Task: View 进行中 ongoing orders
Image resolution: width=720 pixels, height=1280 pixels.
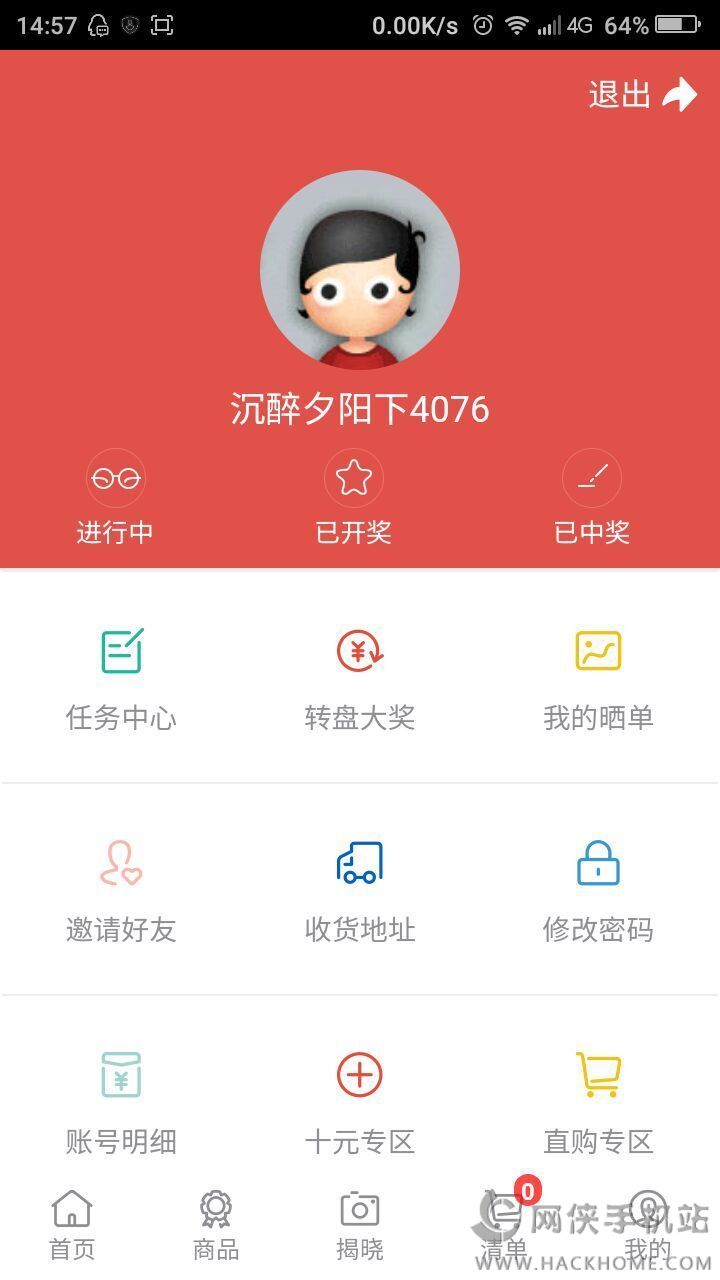Action: tap(116, 497)
